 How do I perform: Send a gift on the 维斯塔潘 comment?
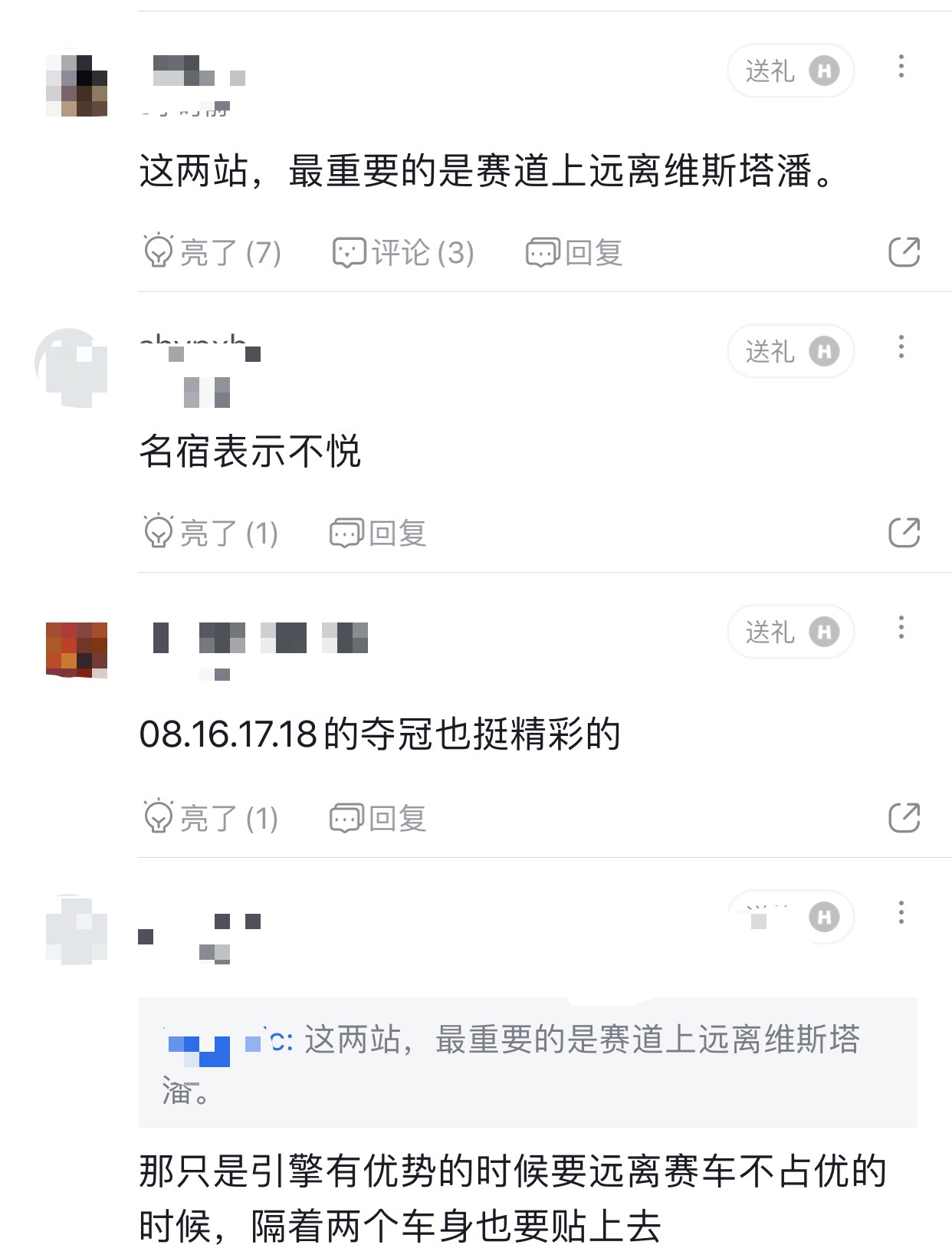click(790, 71)
